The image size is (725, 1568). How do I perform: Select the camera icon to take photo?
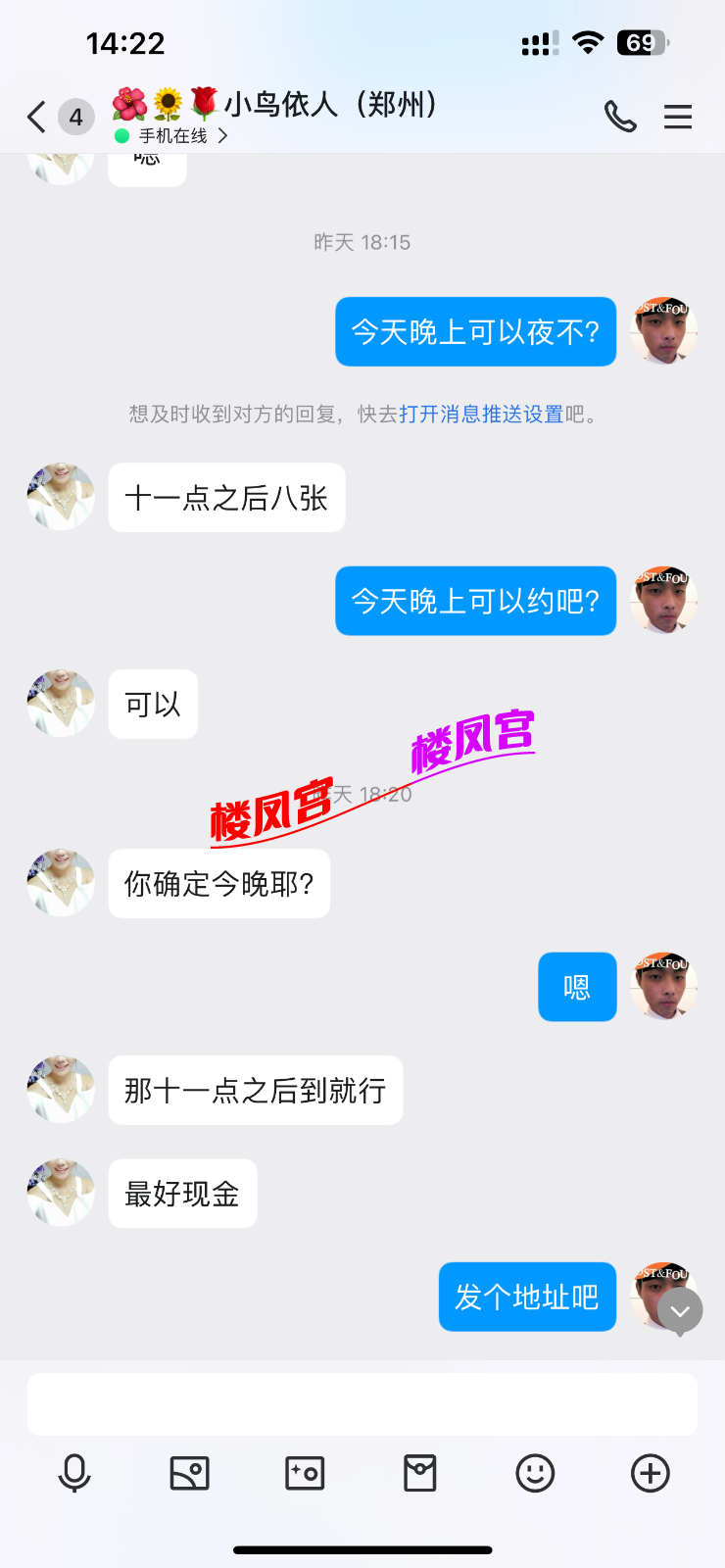304,1472
